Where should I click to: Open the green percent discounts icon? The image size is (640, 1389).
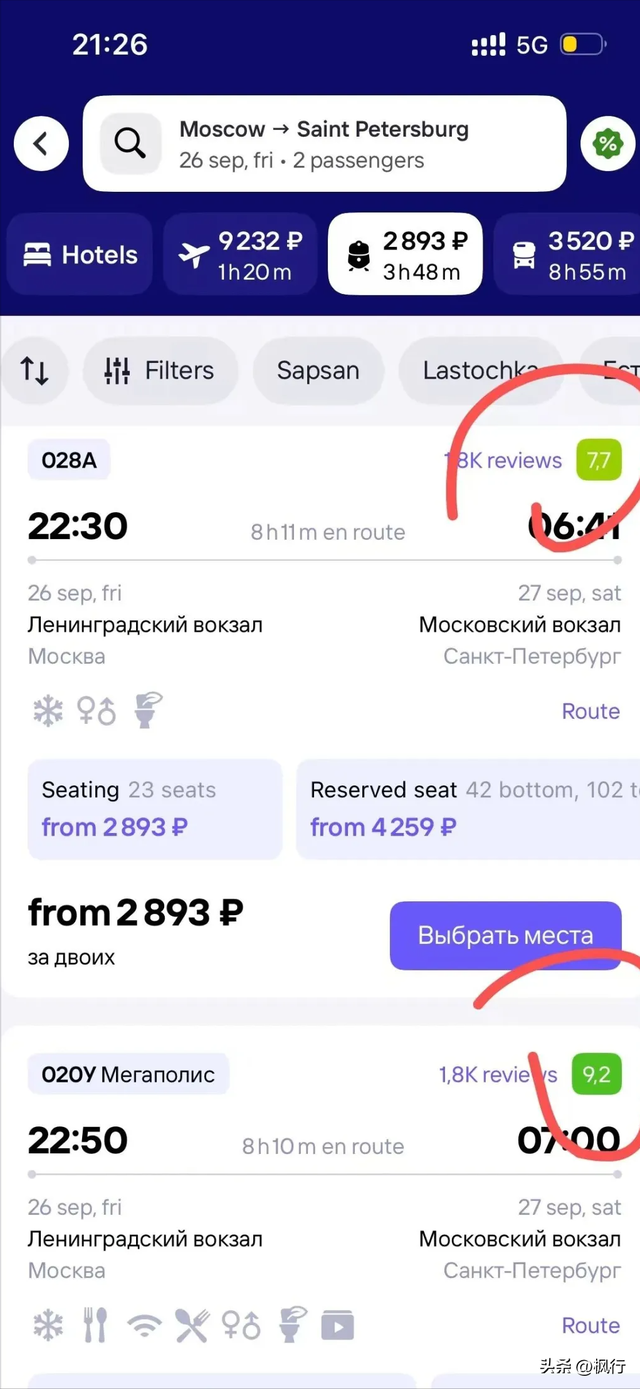607,144
